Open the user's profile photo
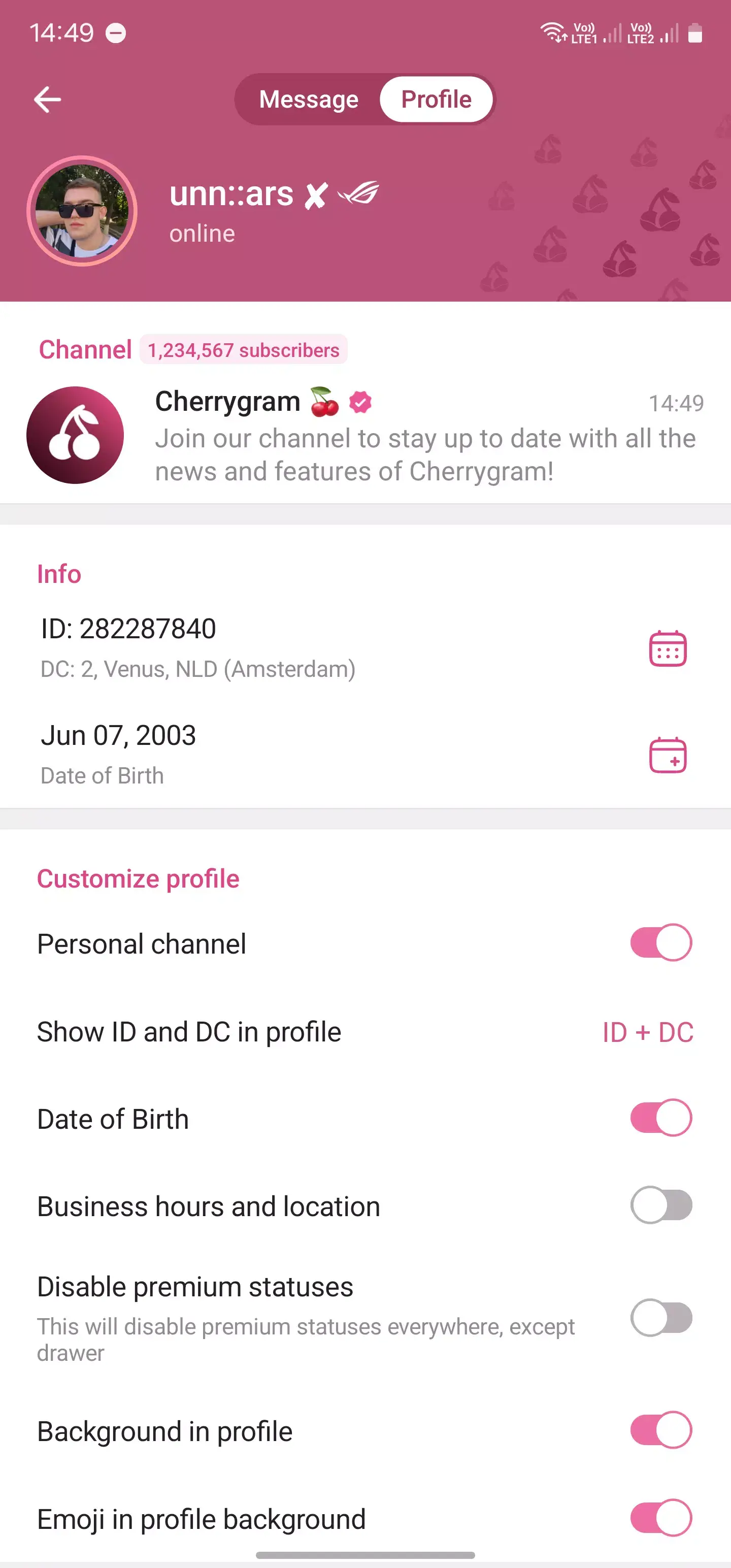Image resolution: width=731 pixels, height=1568 pixels. tap(82, 211)
